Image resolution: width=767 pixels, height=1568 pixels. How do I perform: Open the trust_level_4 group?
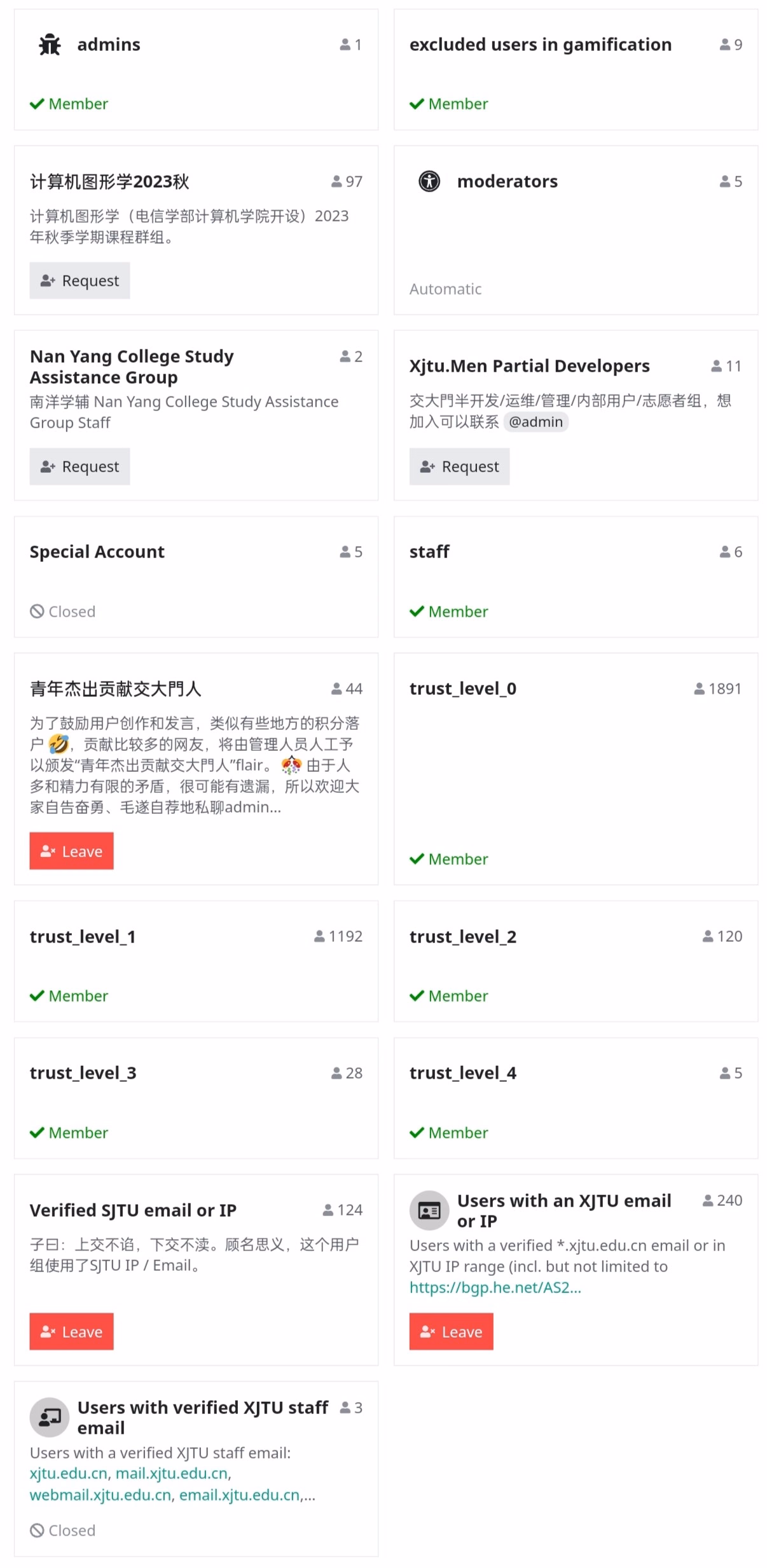[x=576, y=1098]
